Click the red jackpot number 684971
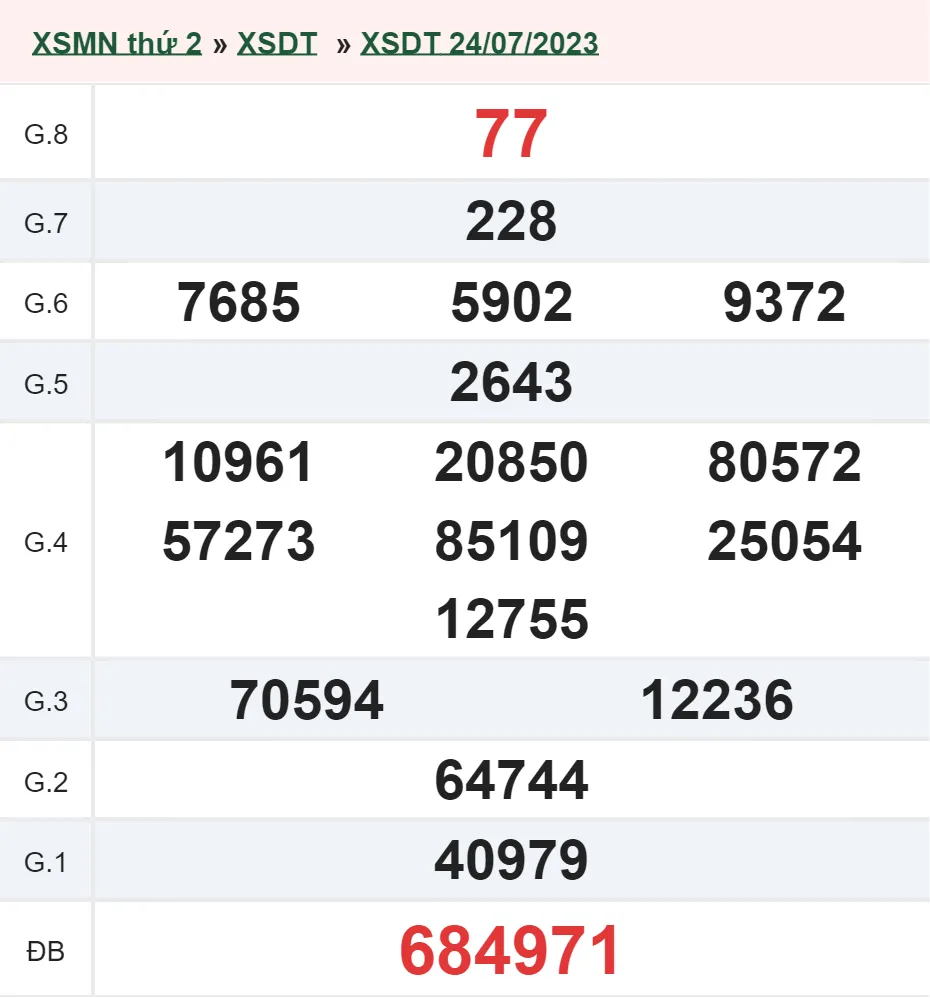Image resolution: width=930 pixels, height=998 pixels. 511,947
